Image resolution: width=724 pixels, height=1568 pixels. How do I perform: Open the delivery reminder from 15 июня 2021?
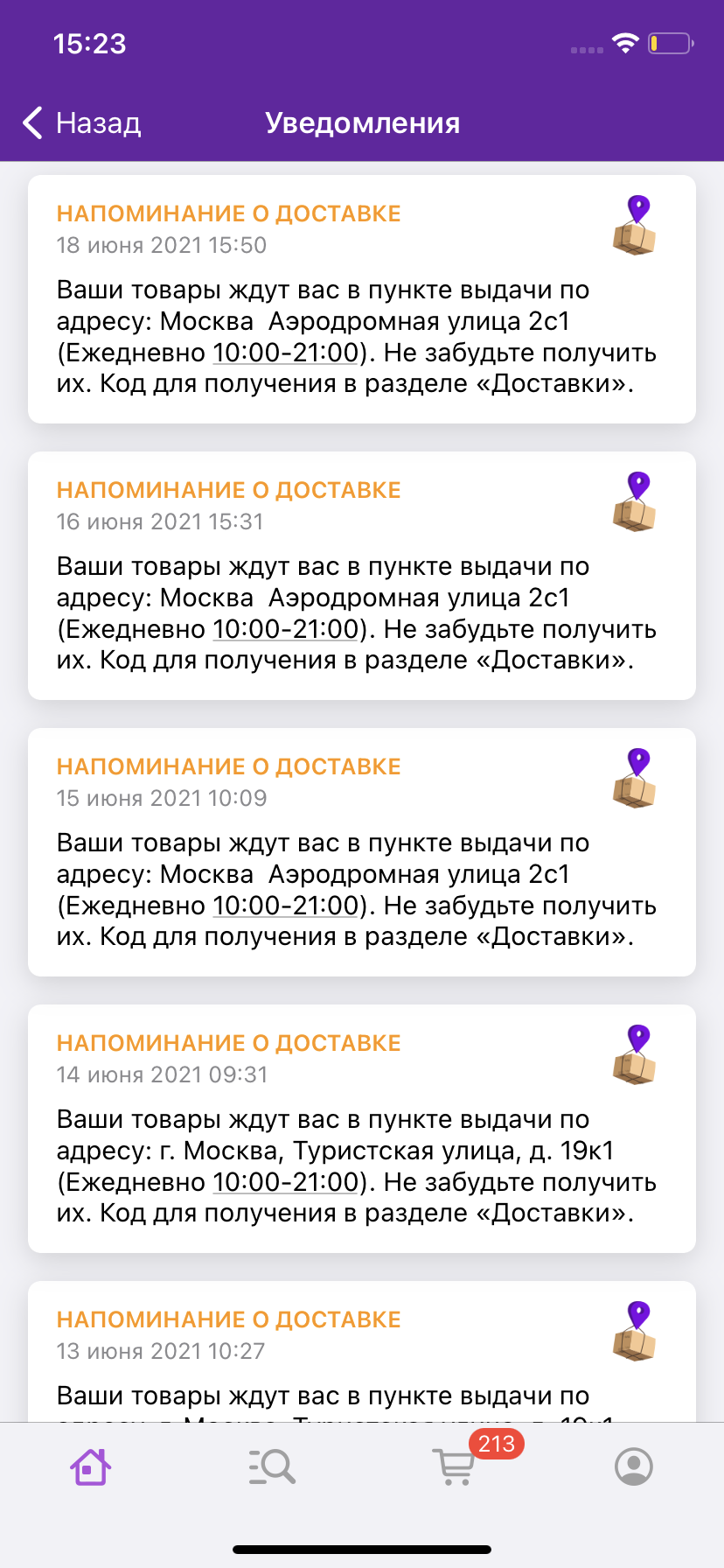coord(362,852)
